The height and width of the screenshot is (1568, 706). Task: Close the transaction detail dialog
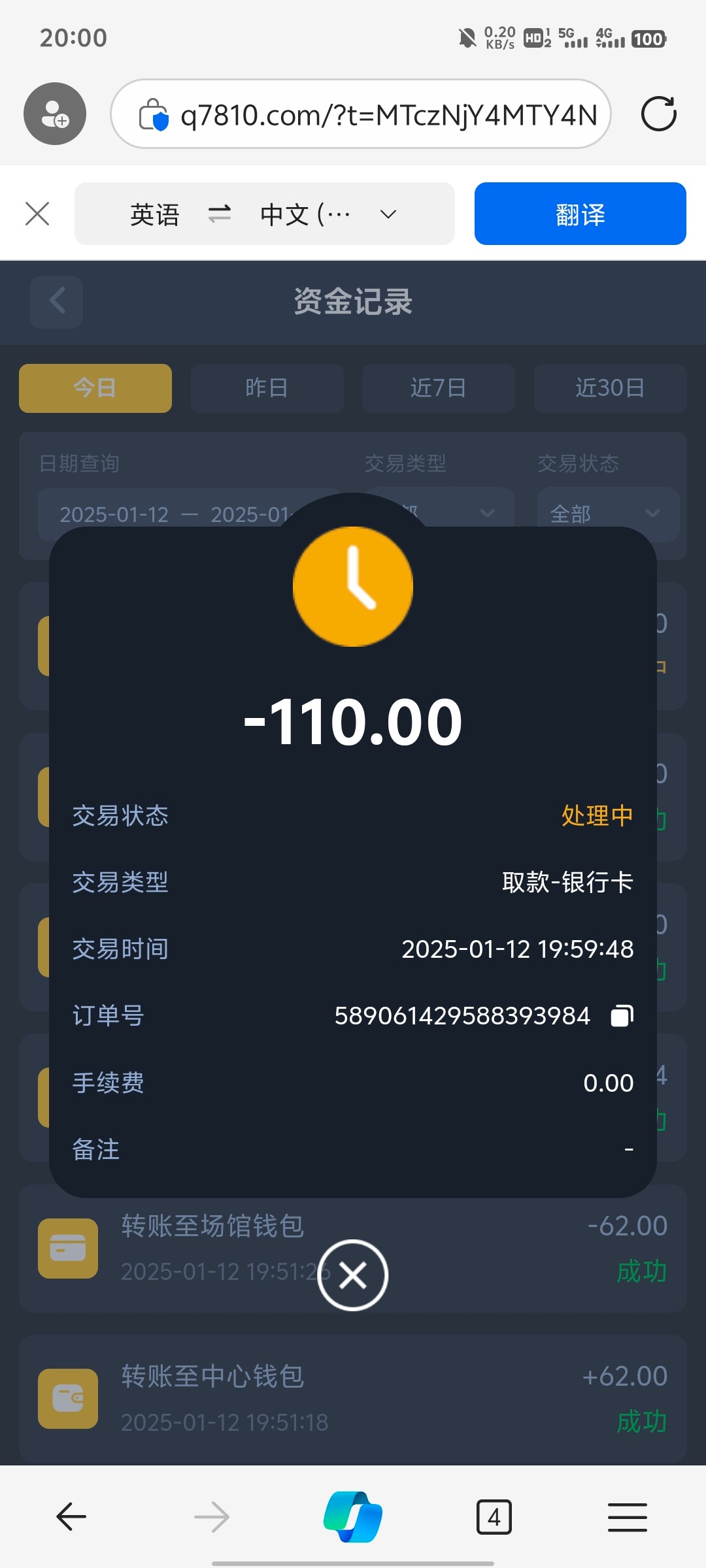353,1275
